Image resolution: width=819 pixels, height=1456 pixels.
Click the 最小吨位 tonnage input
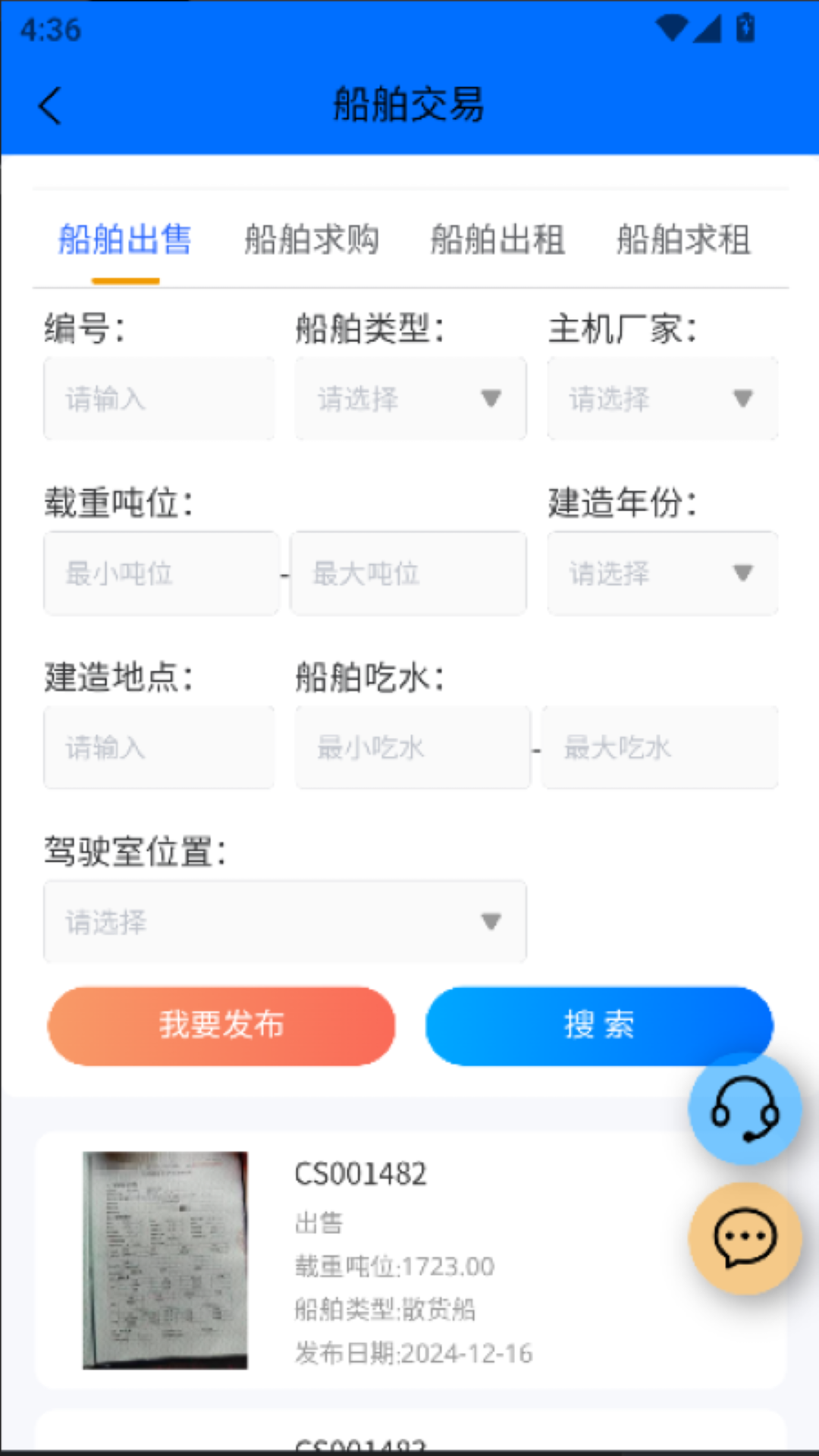[161, 573]
